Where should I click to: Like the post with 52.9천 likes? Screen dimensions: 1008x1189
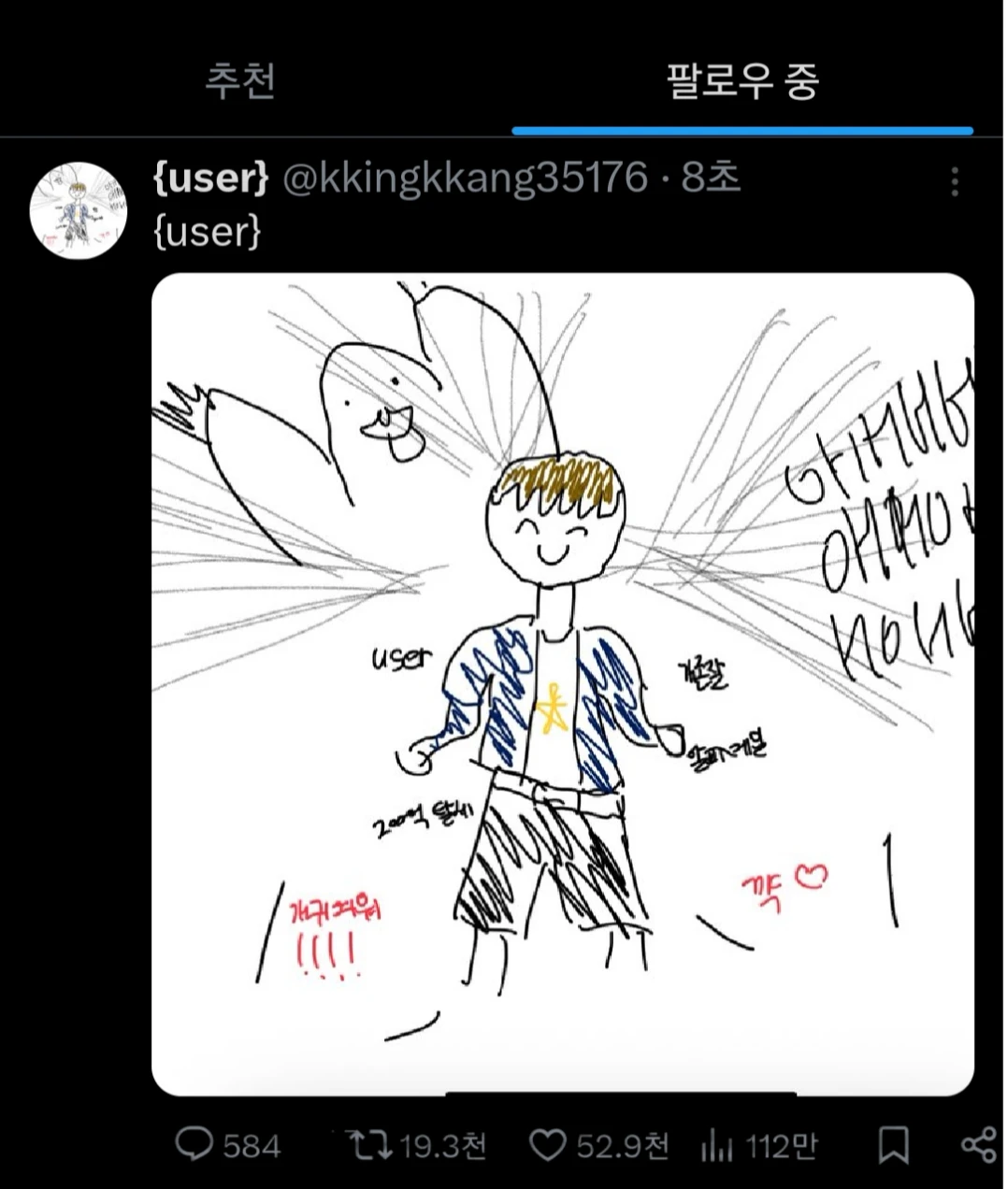pos(548,1145)
